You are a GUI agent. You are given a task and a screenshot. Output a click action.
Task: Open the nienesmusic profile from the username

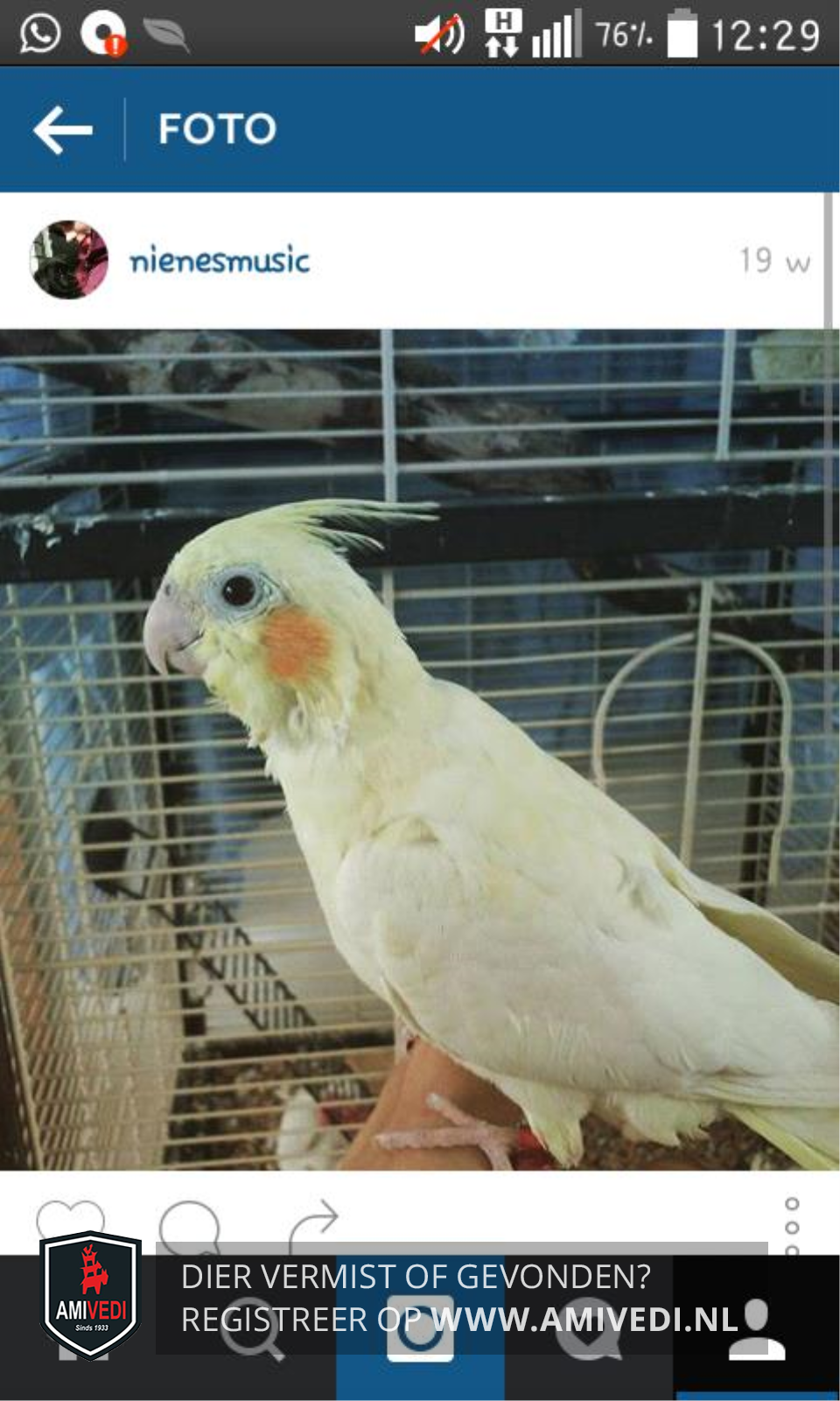pyautogui.click(x=220, y=260)
